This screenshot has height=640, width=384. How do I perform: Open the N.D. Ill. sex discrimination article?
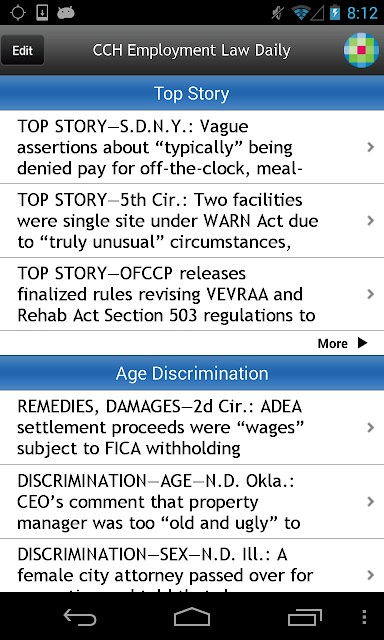click(x=192, y=566)
